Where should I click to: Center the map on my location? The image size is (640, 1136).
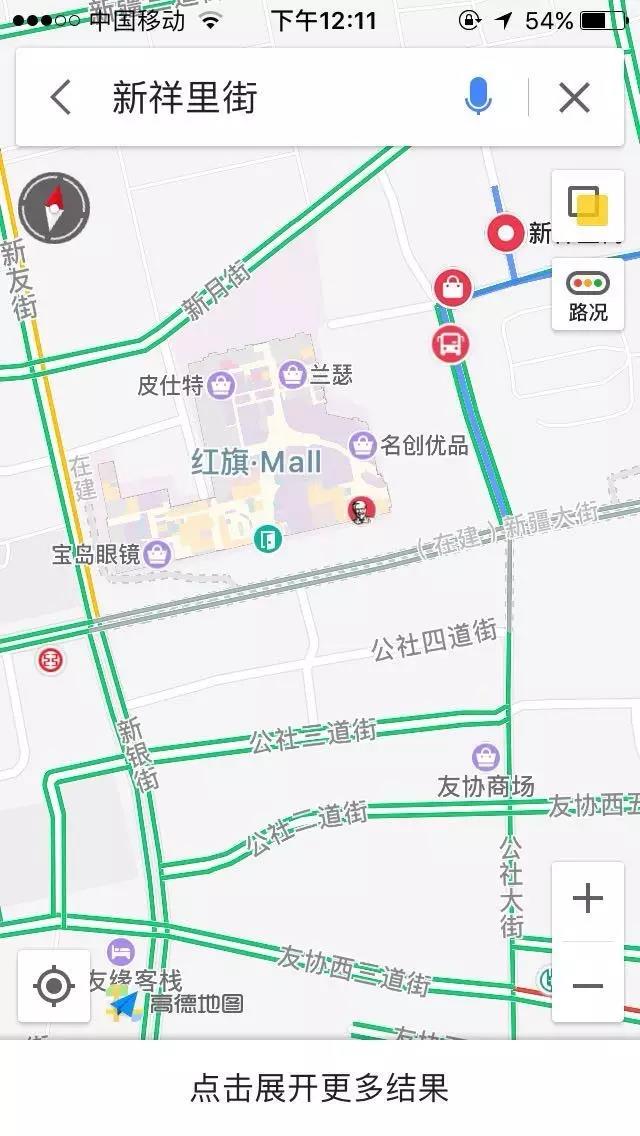pos(54,986)
